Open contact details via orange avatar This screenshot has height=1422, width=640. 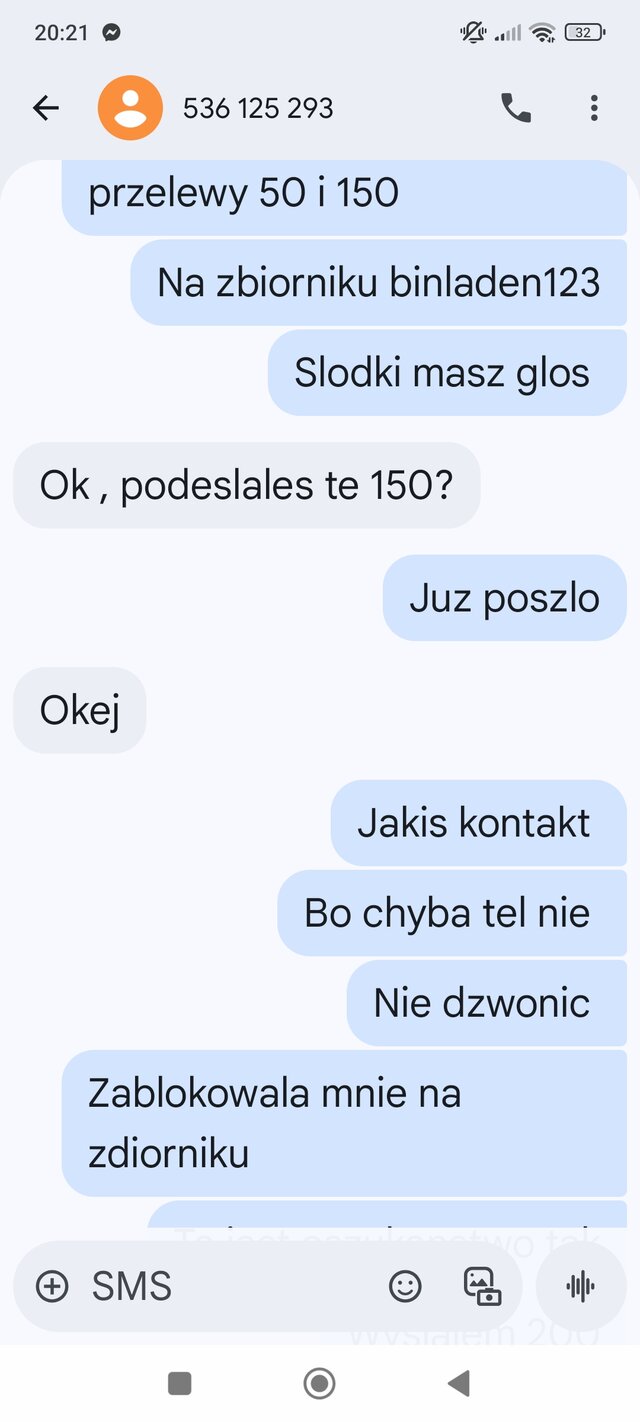point(130,108)
